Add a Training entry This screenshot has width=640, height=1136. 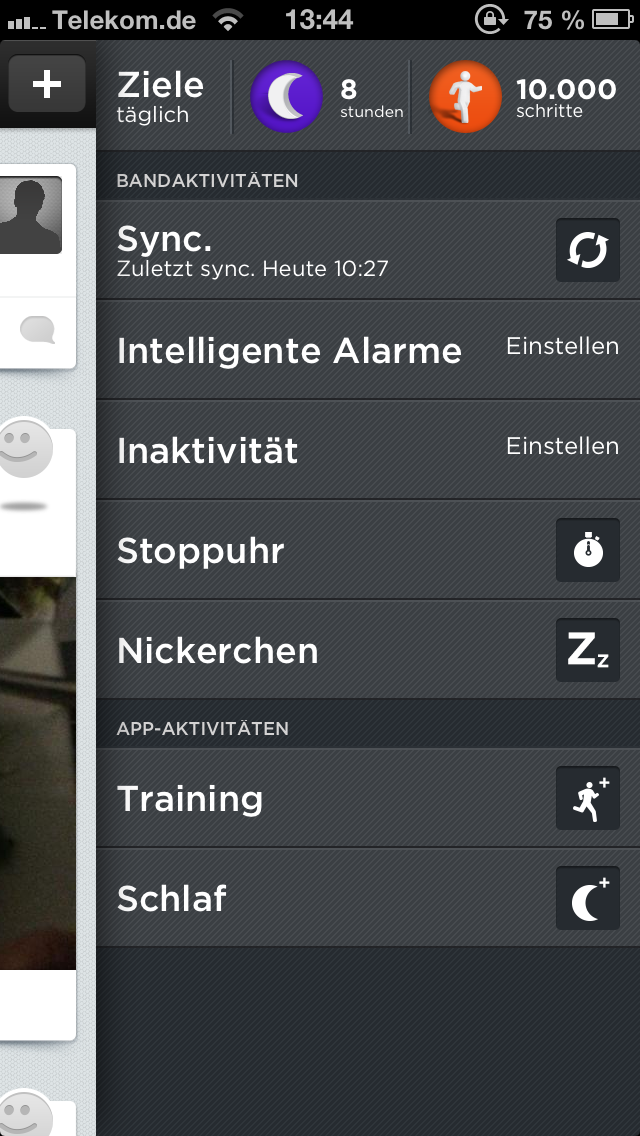click(x=588, y=798)
